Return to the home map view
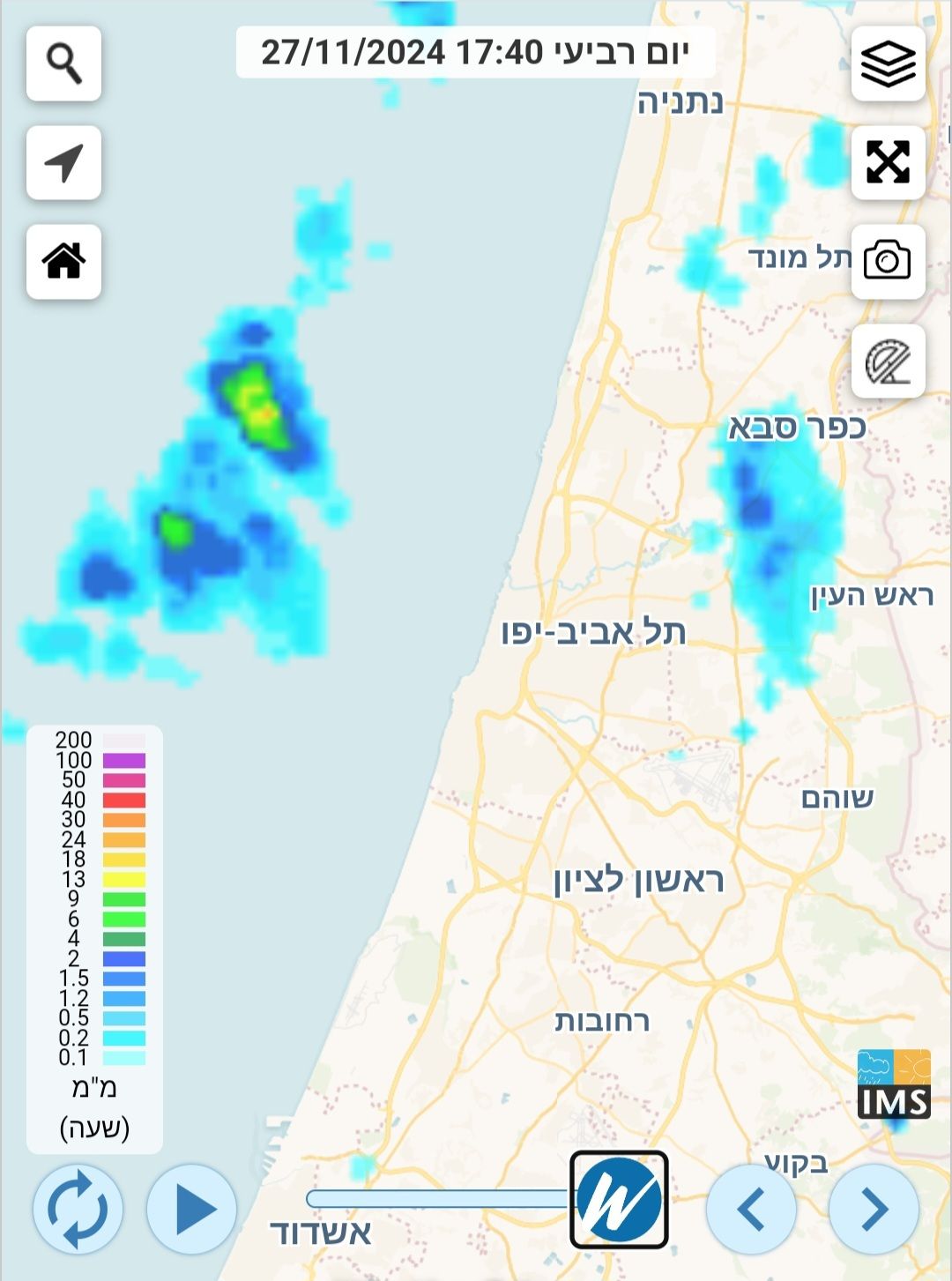The height and width of the screenshot is (1281, 952). [63, 262]
